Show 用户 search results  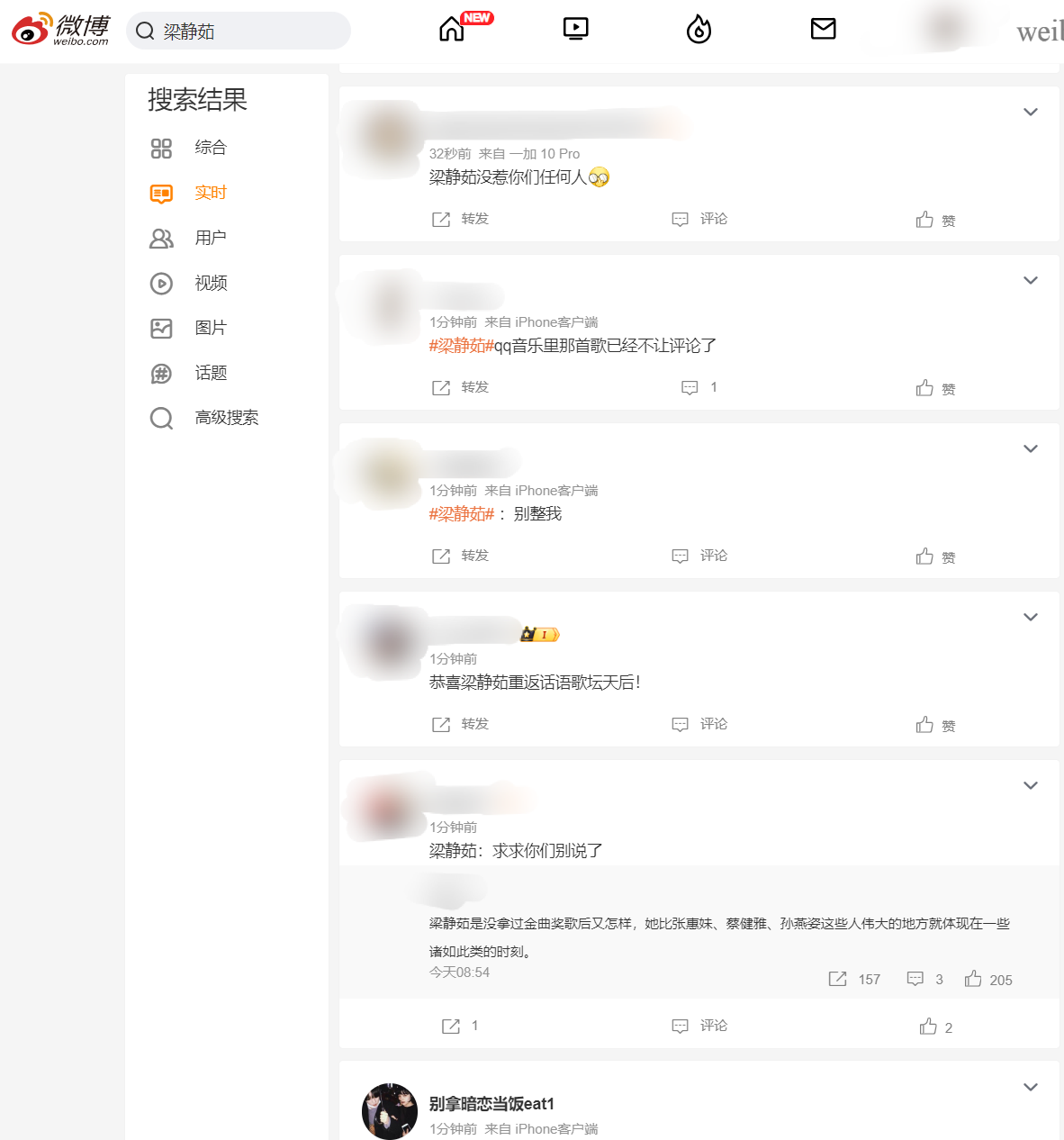(x=210, y=238)
